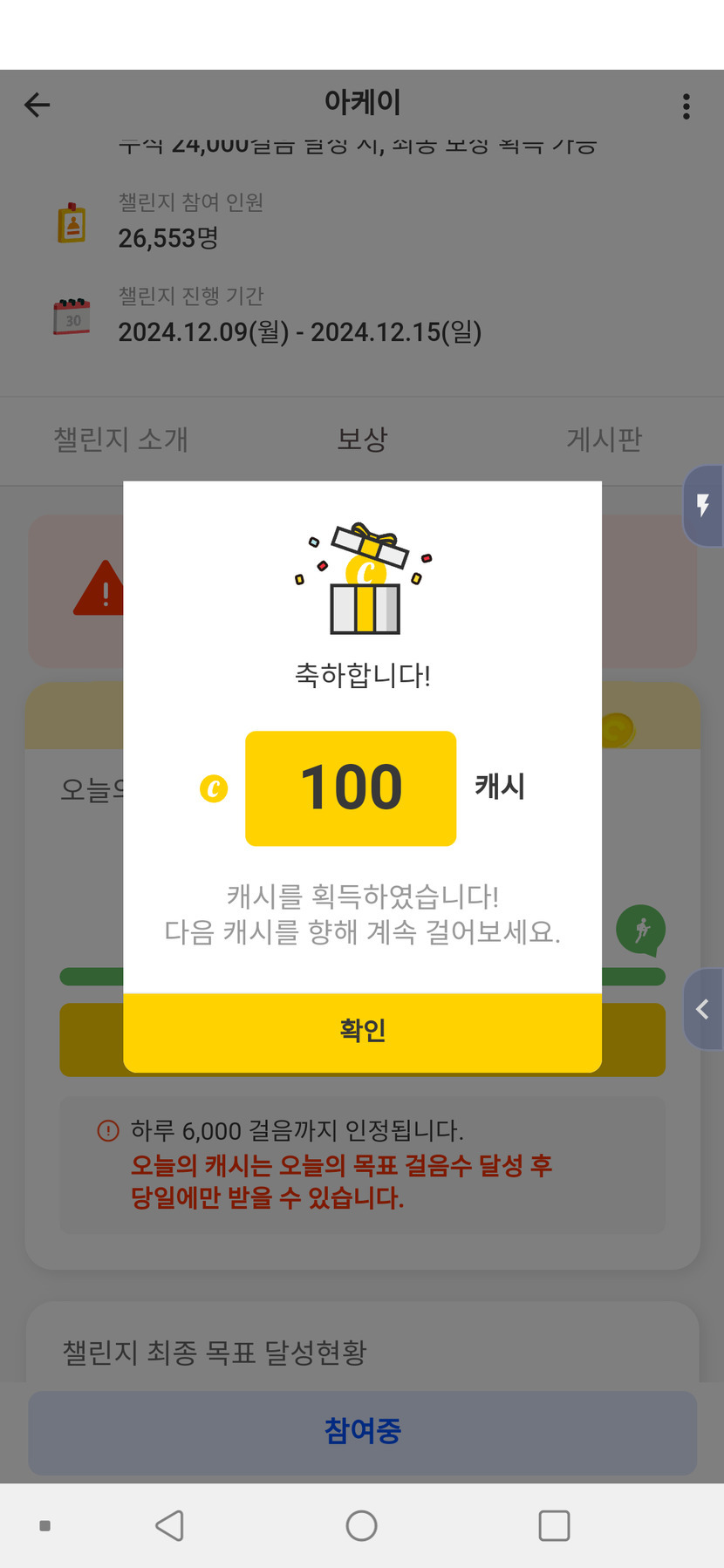Open the three-dot overflow menu
The height and width of the screenshot is (1568, 724).
pyautogui.click(x=686, y=106)
